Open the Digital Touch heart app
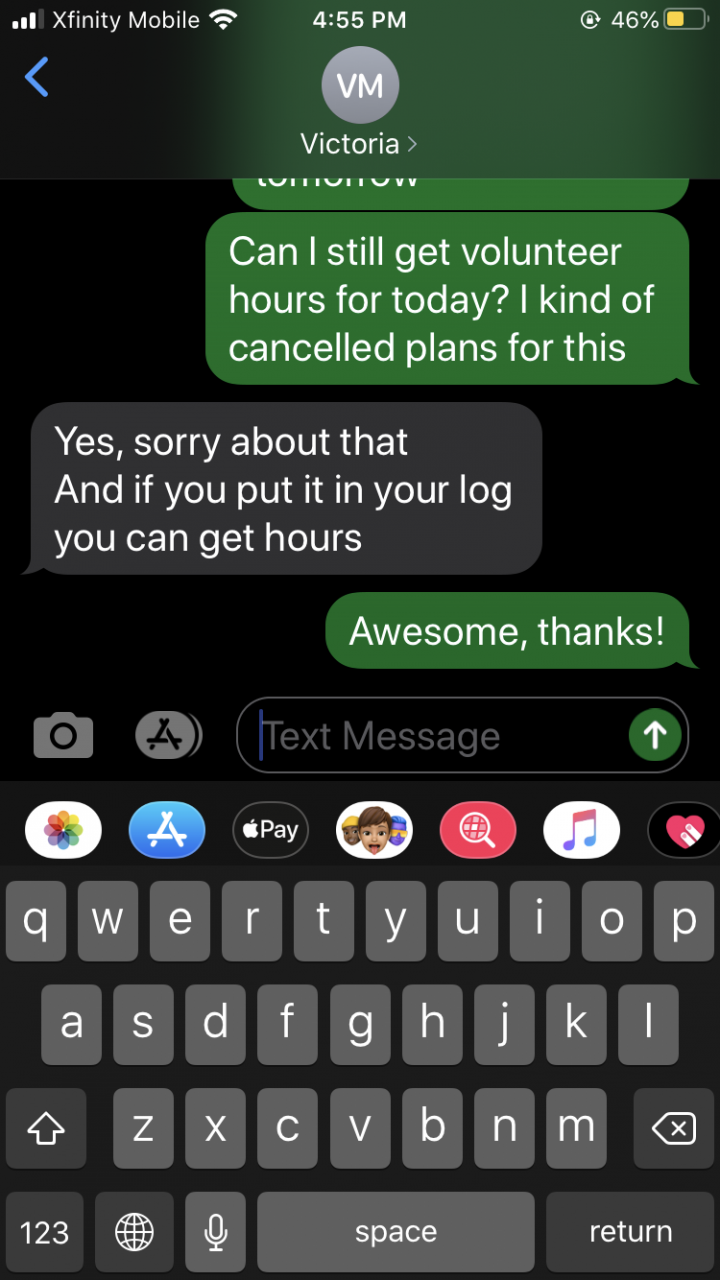This screenshot has width=720, height=1280. [684, 830]
